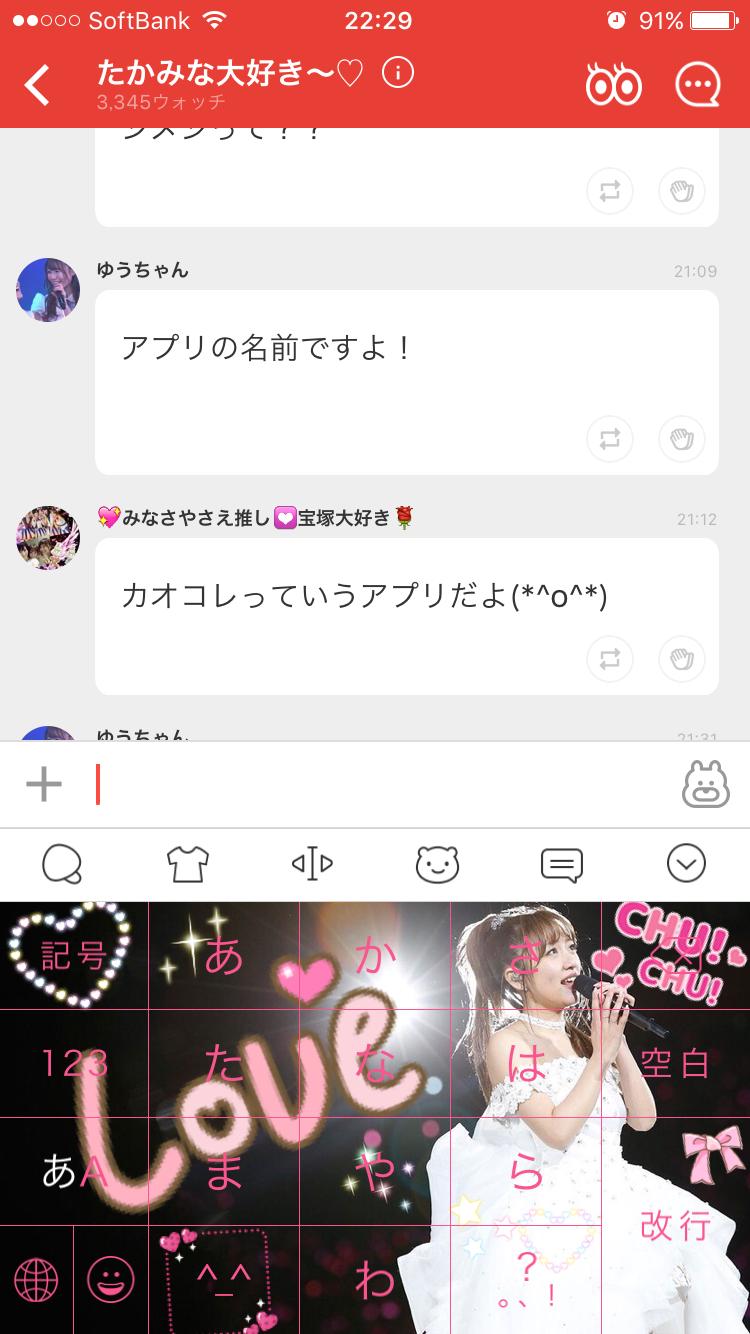Image resolution: width=750 pixels, height=1334 pixels.
Task: Switch keyboards using the globe key
Action: (x=37, y=1282)
